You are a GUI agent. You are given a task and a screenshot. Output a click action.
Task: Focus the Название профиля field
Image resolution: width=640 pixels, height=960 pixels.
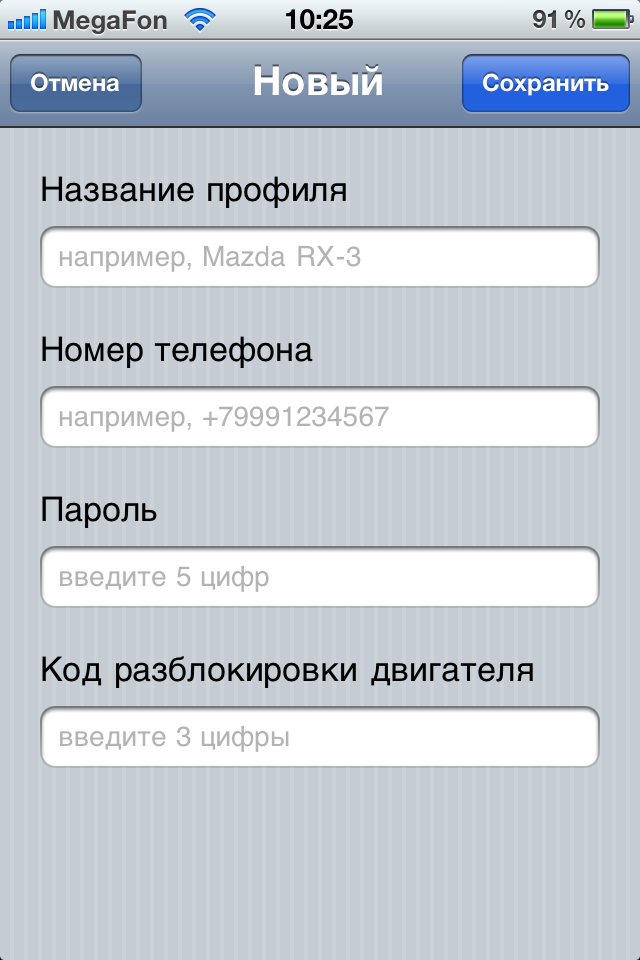point(320,257)
